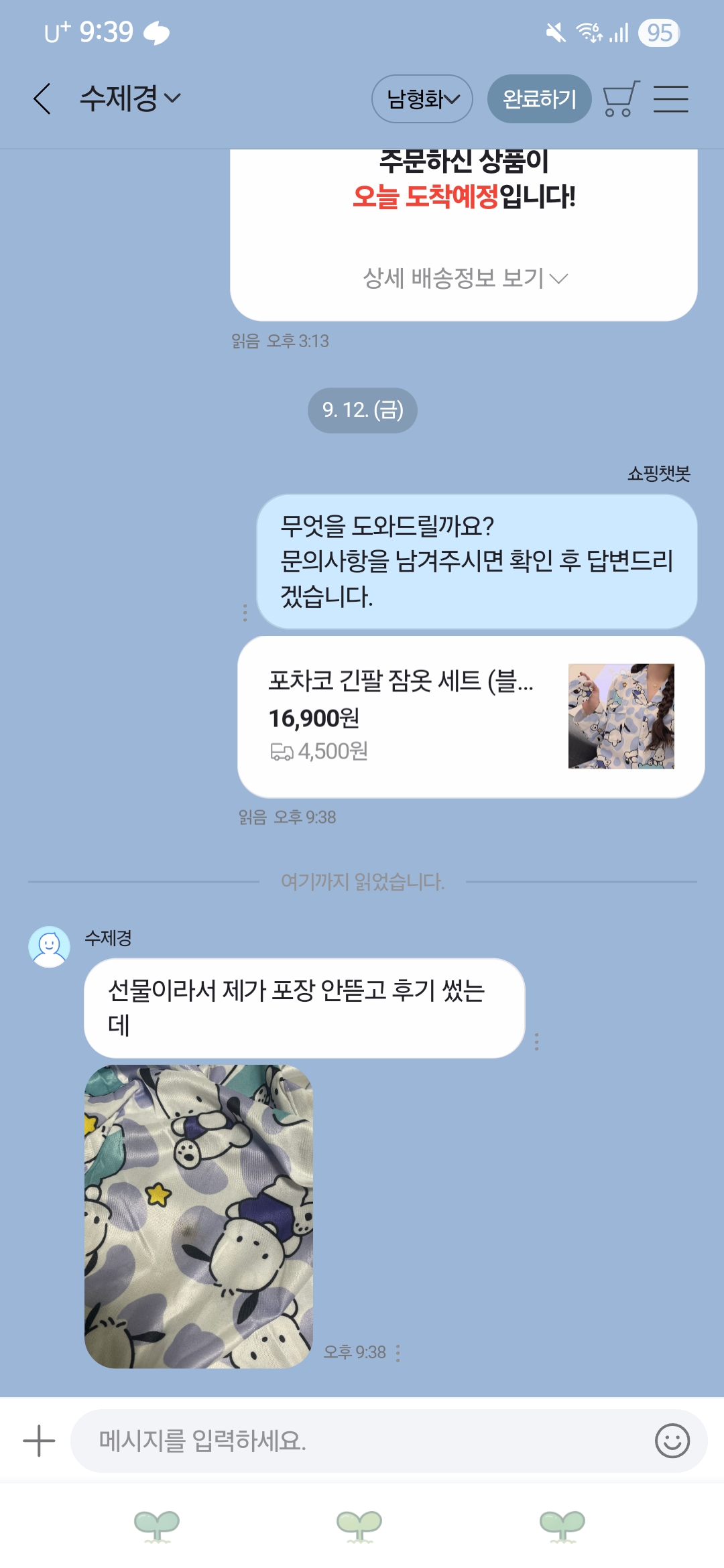Open options for the sent photo
The image size is (724, 1568).
pos(398,1353)
